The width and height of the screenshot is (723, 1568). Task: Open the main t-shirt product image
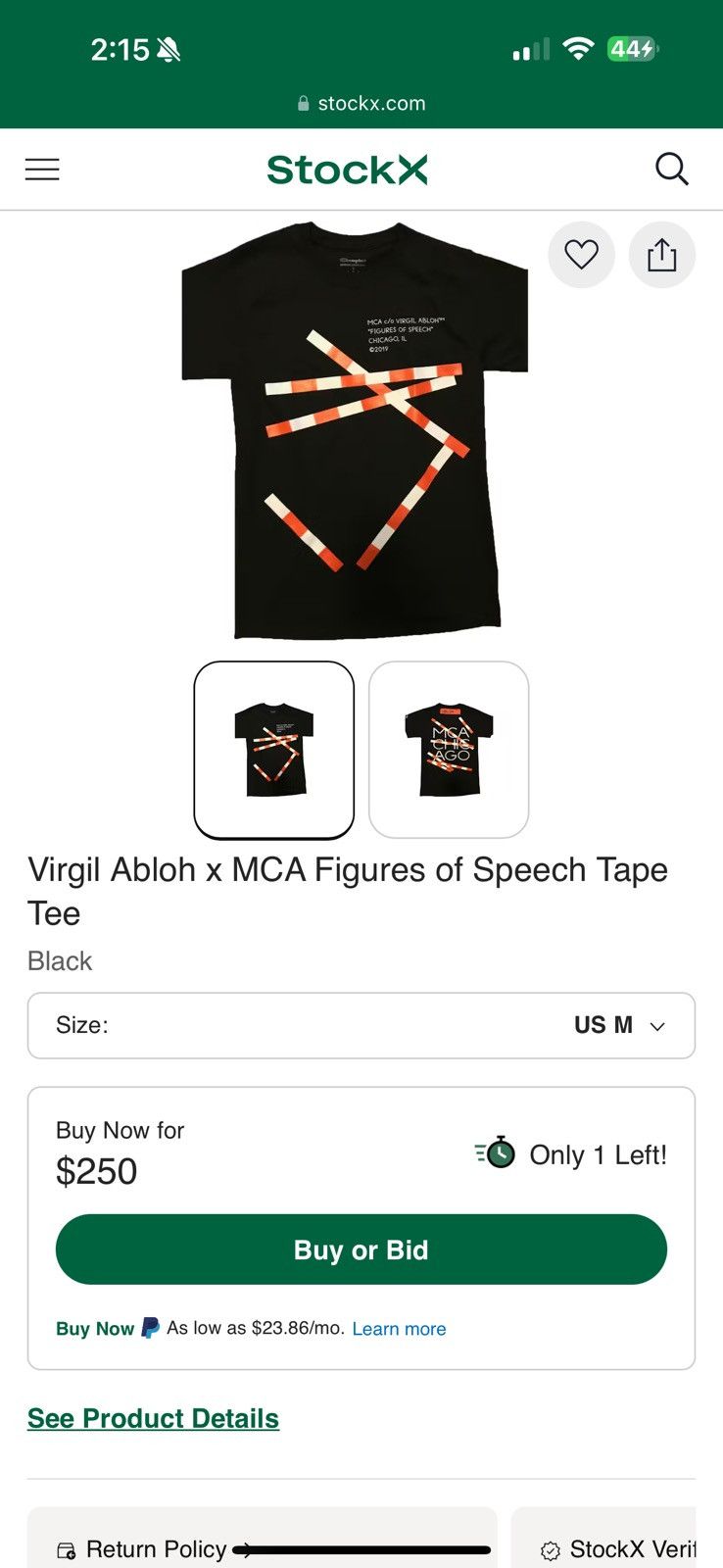tap(355, 430)
